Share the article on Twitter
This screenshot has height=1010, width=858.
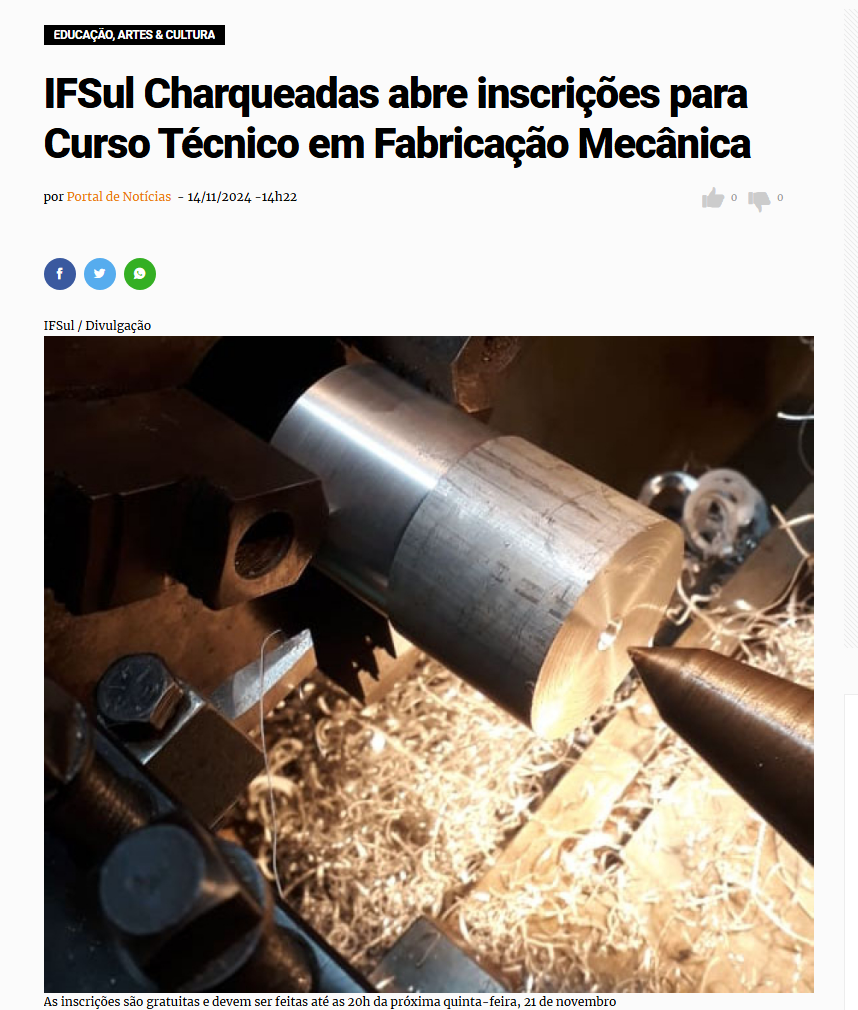pyautogui.click(x=100, y=274)
